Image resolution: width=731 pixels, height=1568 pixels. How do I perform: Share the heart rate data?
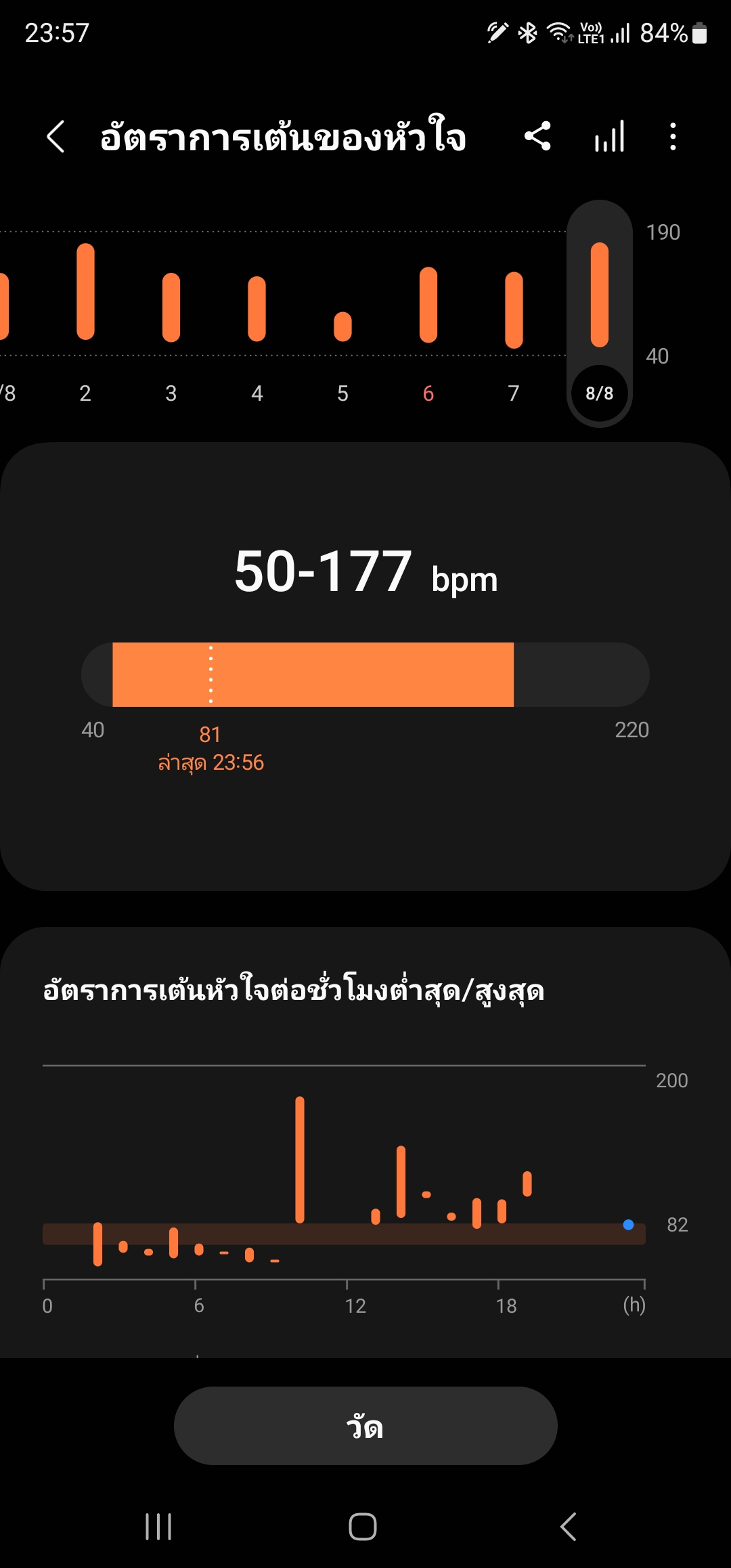(537, 137)
